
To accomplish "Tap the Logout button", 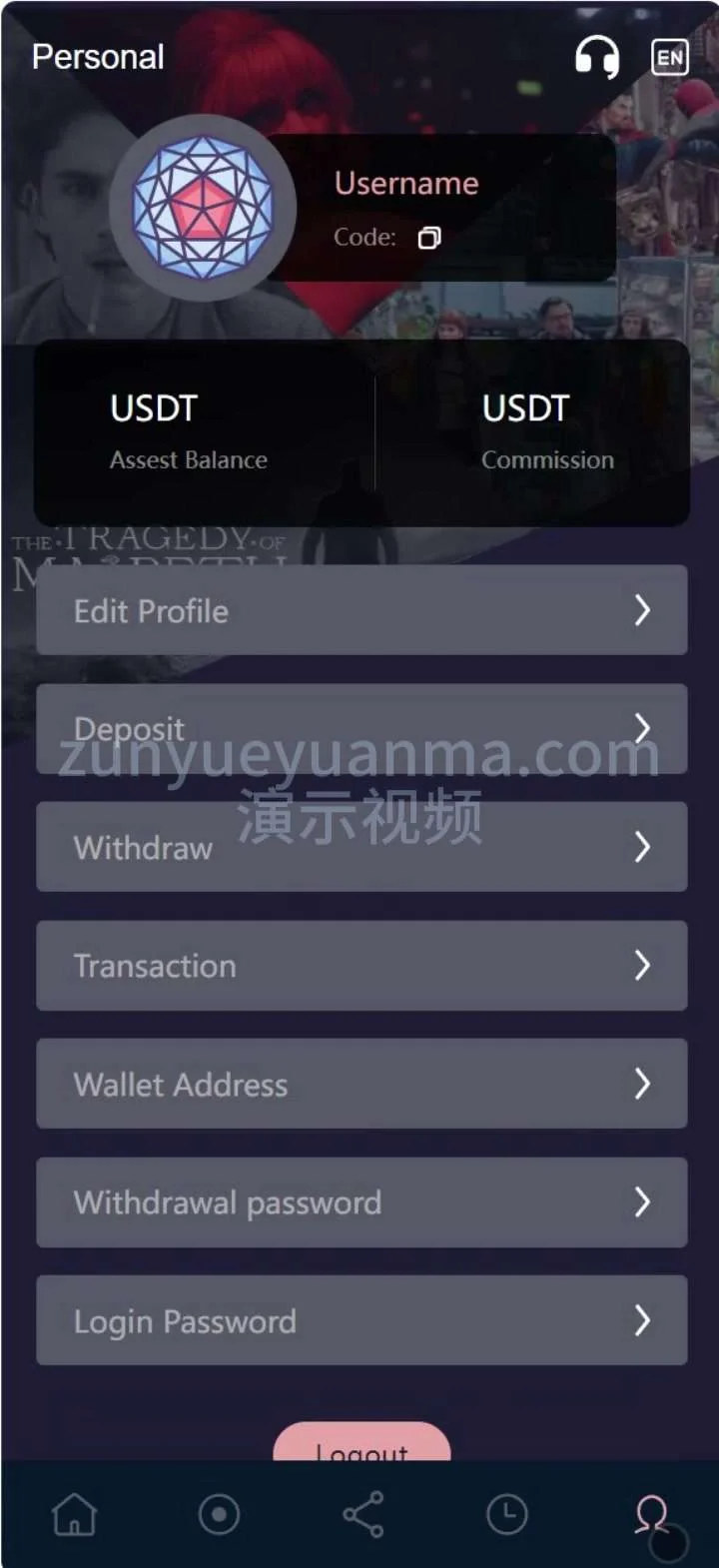I will [361, 1444].
